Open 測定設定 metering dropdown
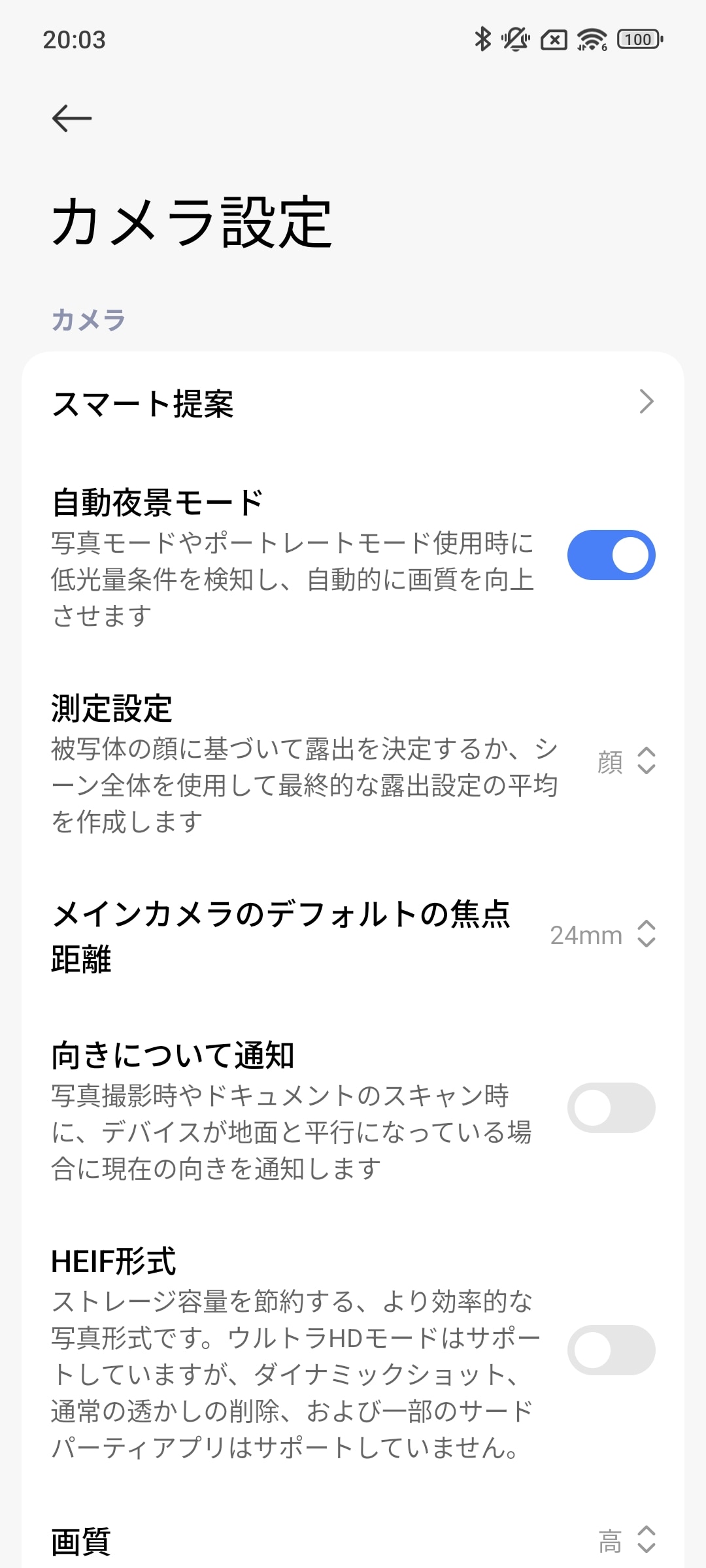Viewport: 706px width, 1568px height. click(626, 761)
